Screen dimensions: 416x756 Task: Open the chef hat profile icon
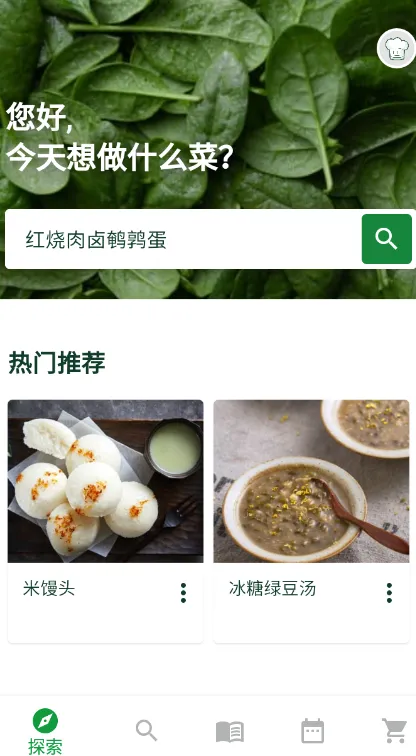tap(396, 48)
